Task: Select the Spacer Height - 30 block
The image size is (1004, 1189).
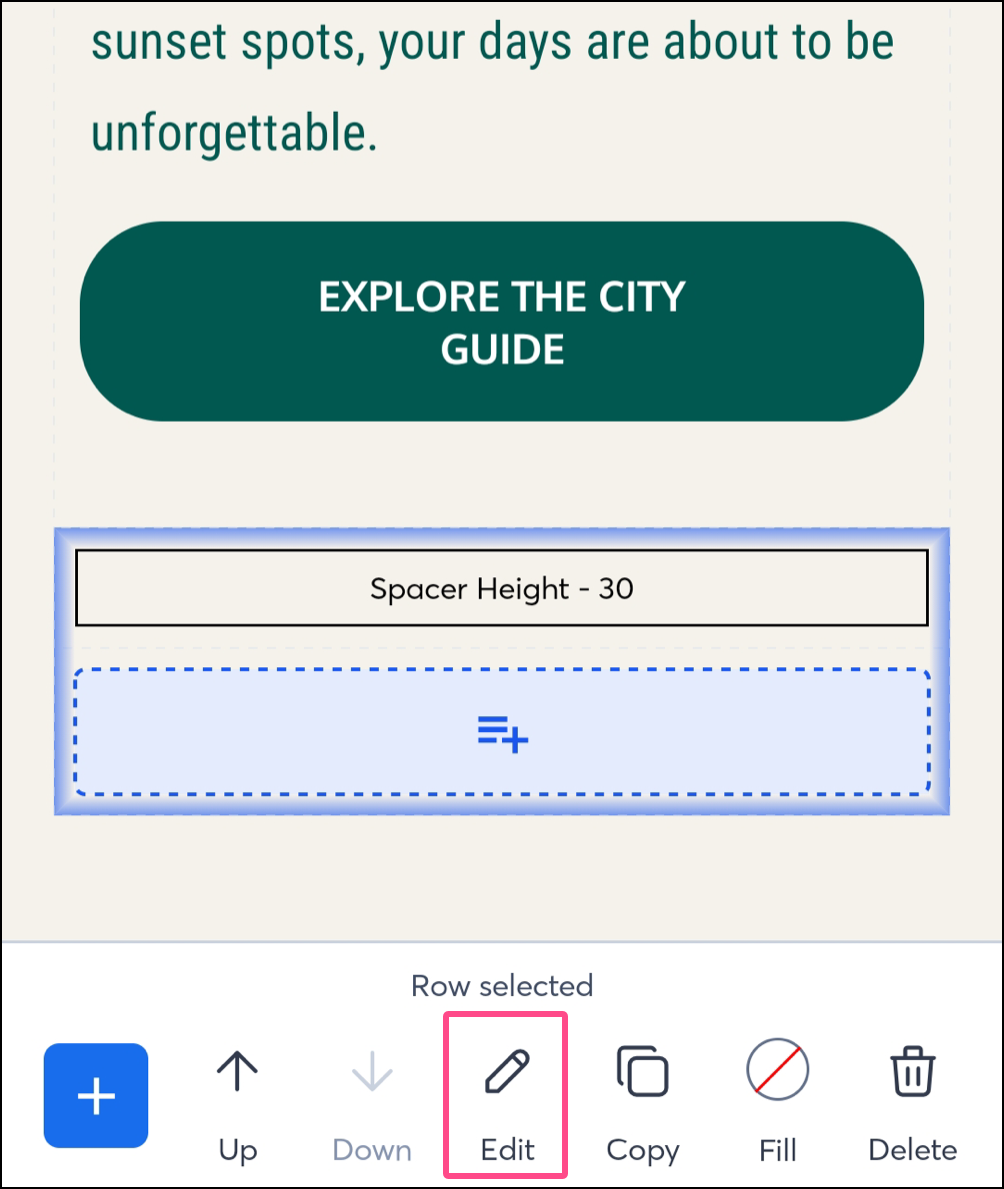Action: coord(502,588)
